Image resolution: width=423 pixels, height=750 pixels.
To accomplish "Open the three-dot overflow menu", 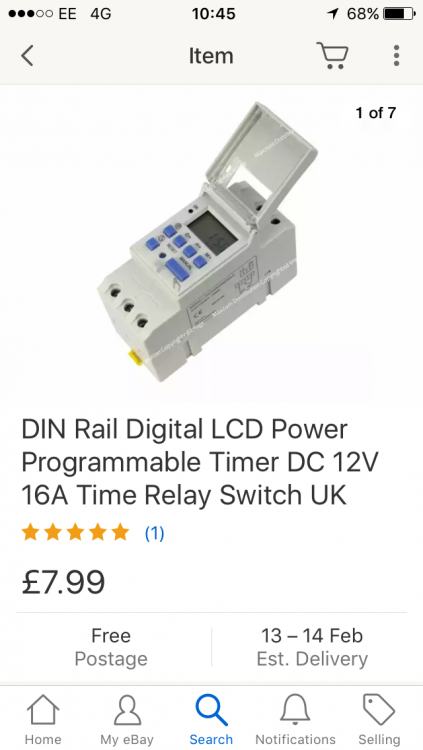I will tap(396, 55).
